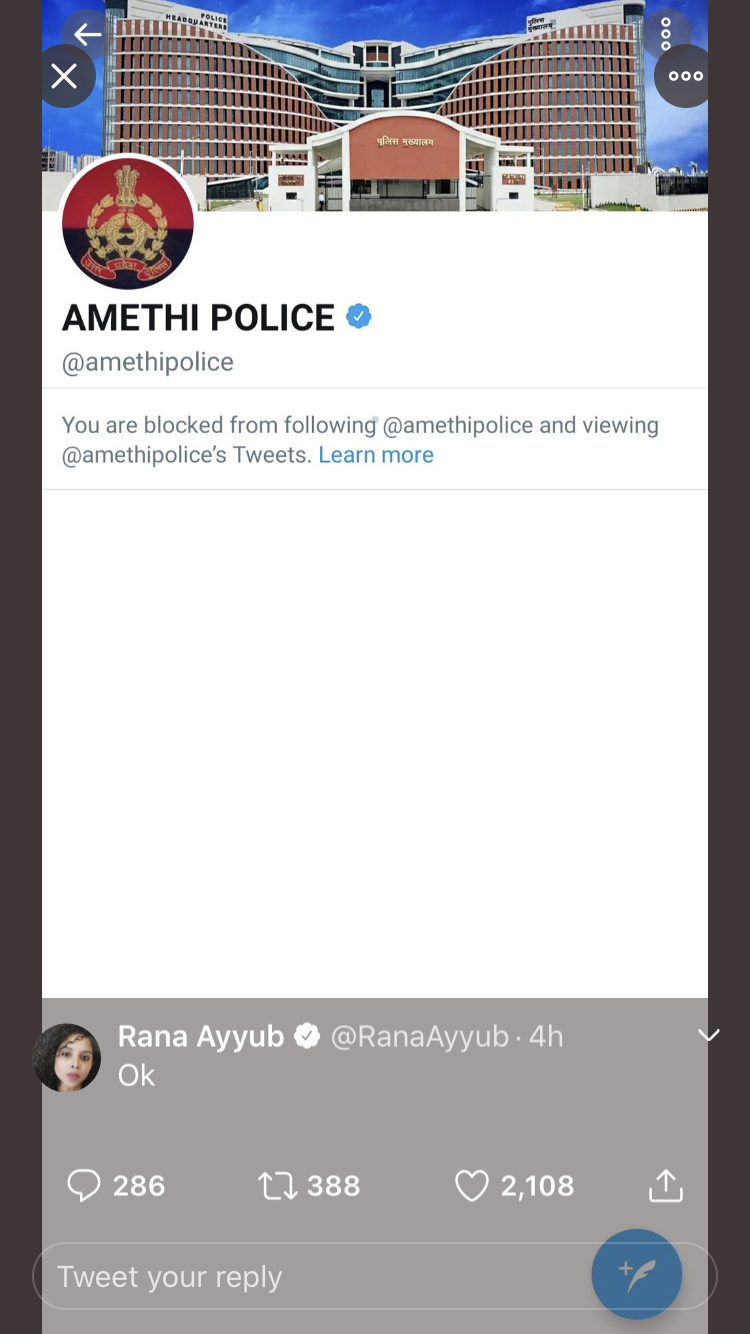Open the three-dot image options menu
The width and height of the screenshot is (750, 1334).
click(x=685, y=76)
